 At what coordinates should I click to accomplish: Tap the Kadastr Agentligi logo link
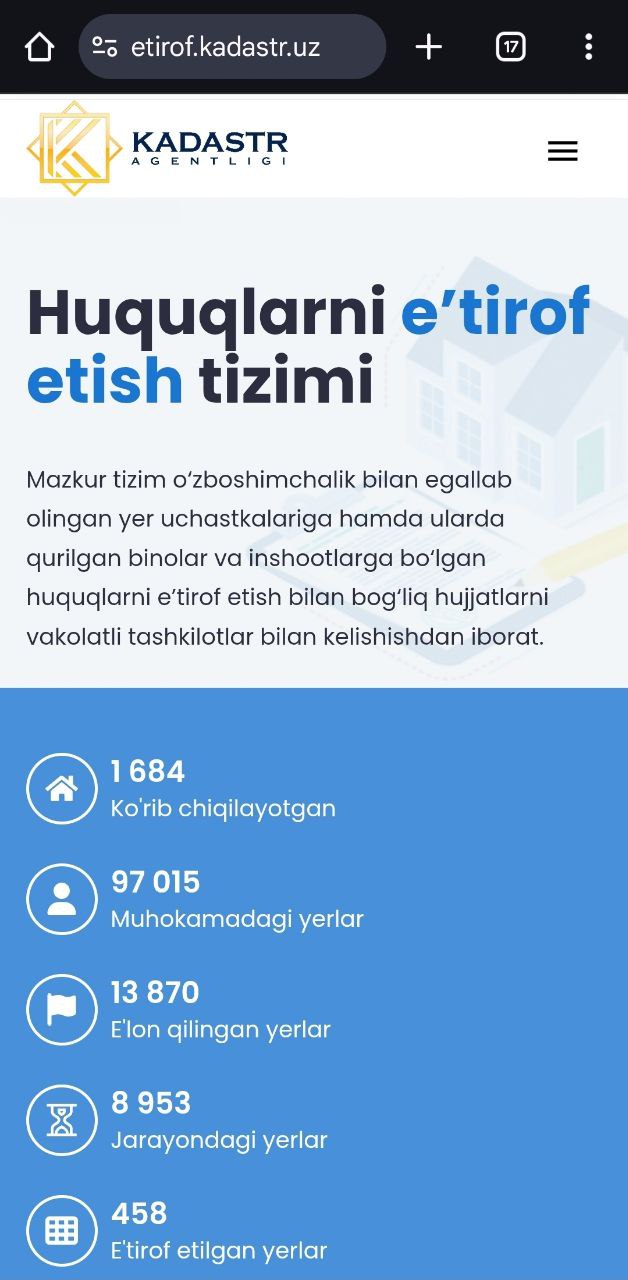157,148
